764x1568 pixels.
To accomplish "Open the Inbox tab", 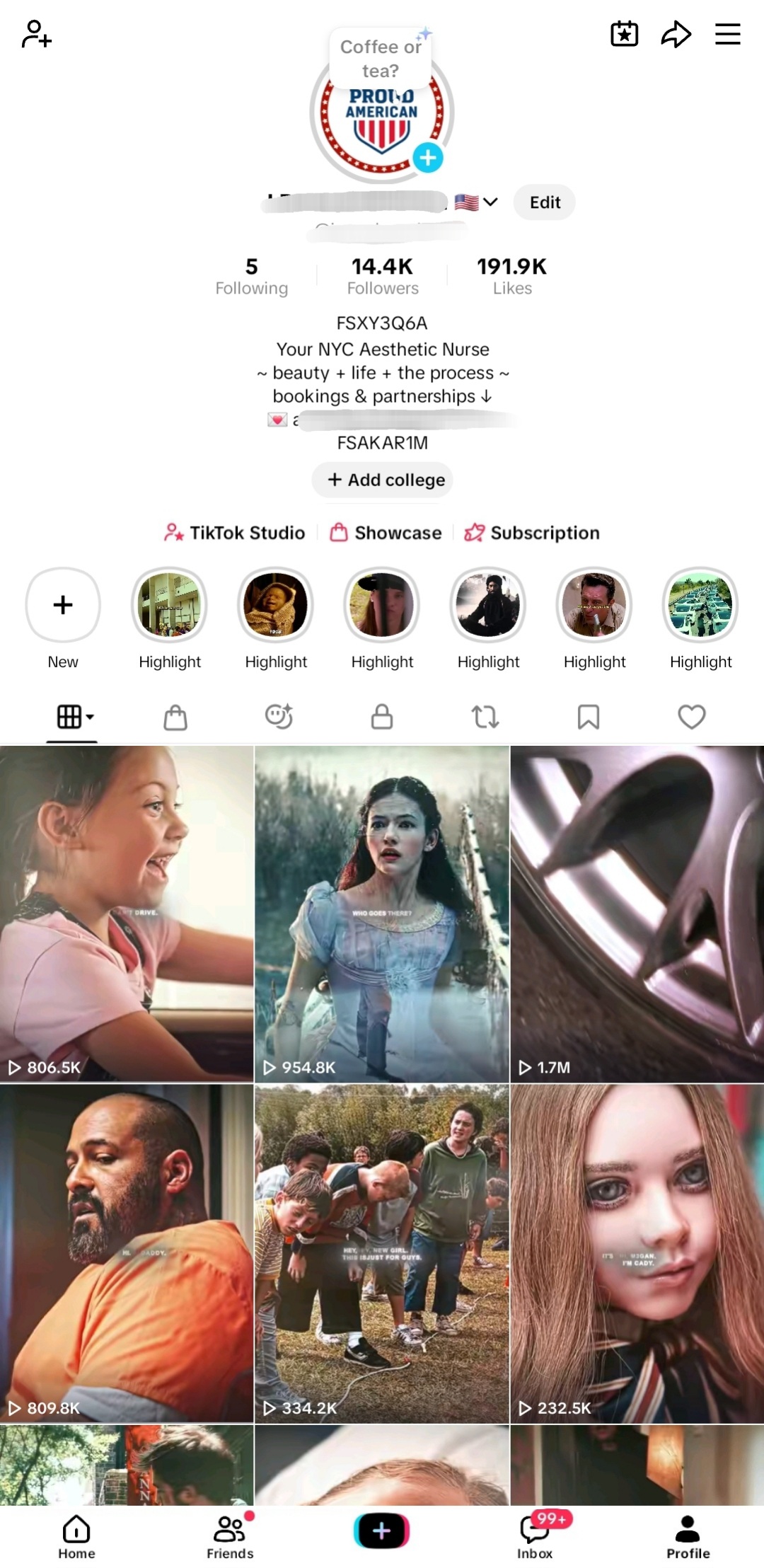I will click(x=536, y=1537).
